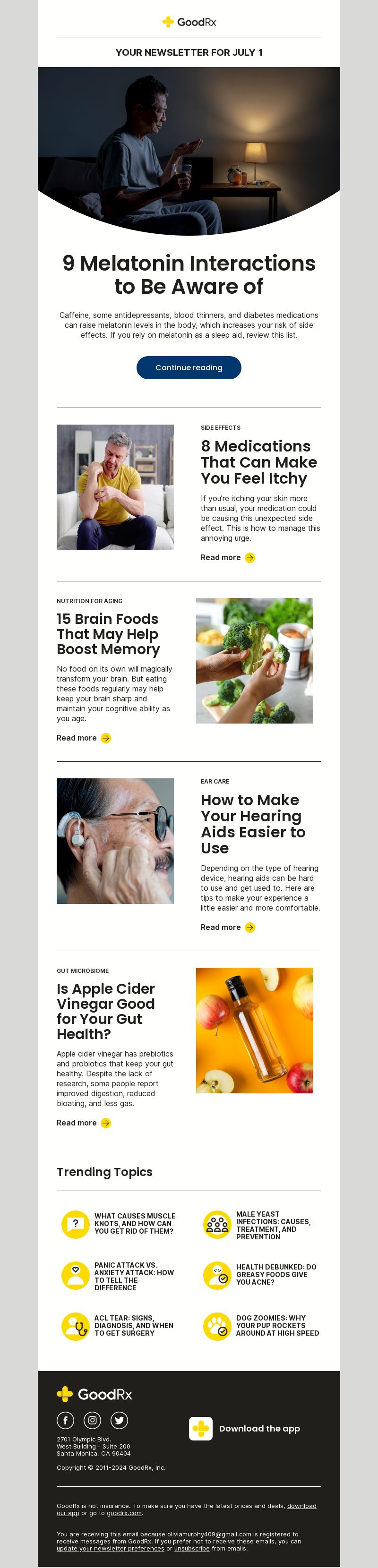This screenshot has height=1568, width=378.
Task: Open the apple cider vinegar bottle image
Action: tap(254, 1030)
